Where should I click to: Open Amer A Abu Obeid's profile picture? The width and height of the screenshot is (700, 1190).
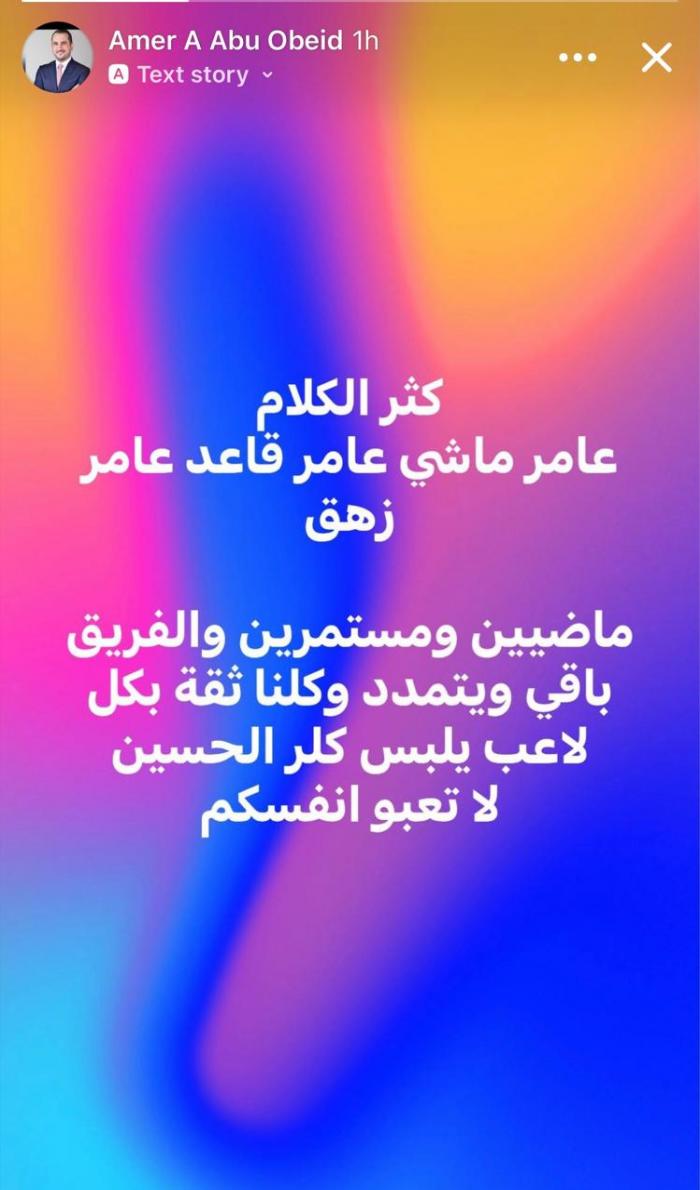point(57,58)
